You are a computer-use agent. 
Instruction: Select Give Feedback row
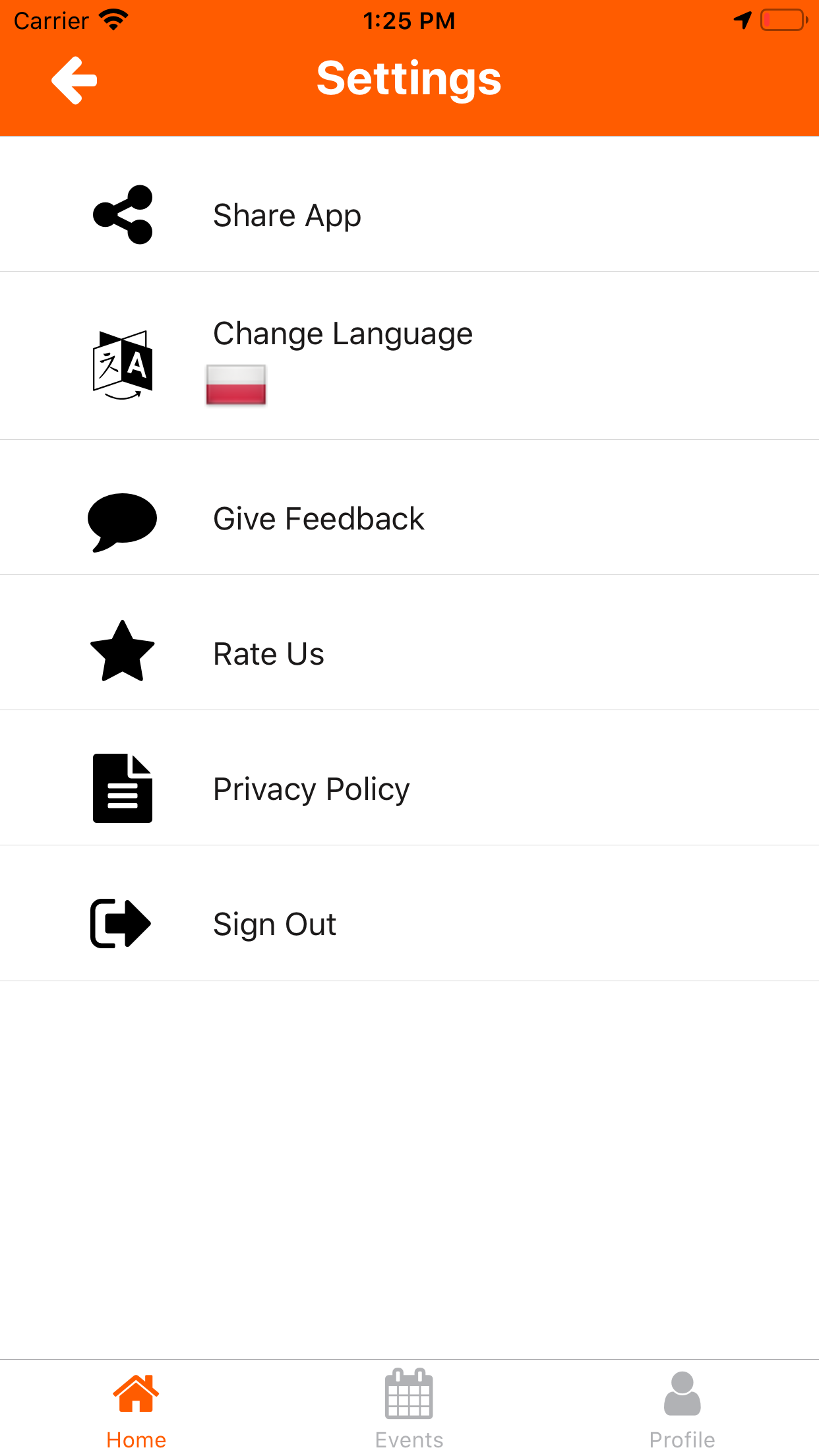pos(409,508)
